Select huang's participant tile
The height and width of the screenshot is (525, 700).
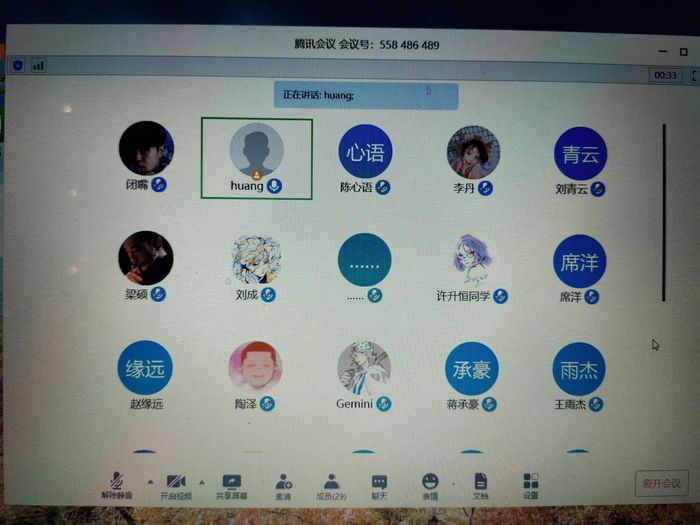click(x=256, y=157)
